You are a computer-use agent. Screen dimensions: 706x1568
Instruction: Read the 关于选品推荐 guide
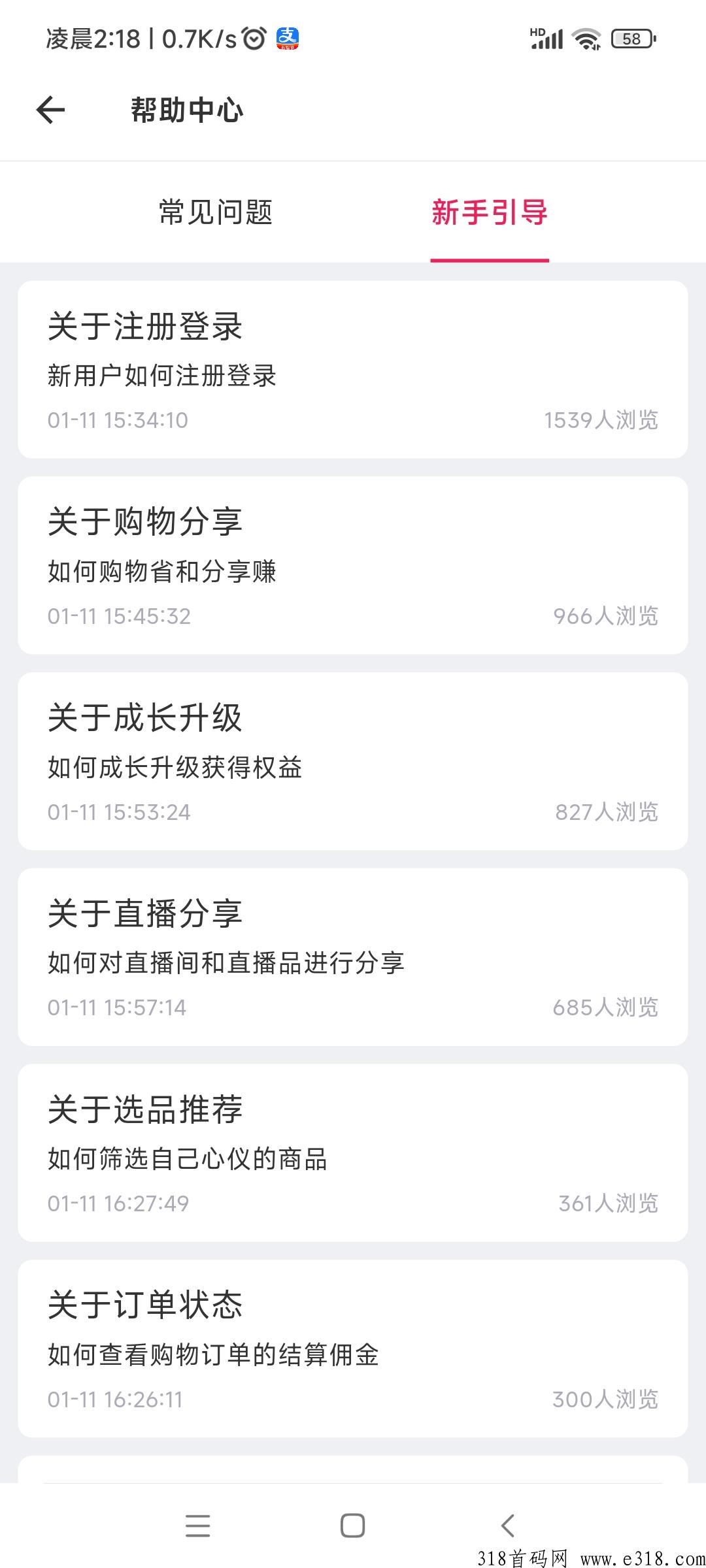pyautogui.click(x=353, y=1153)
